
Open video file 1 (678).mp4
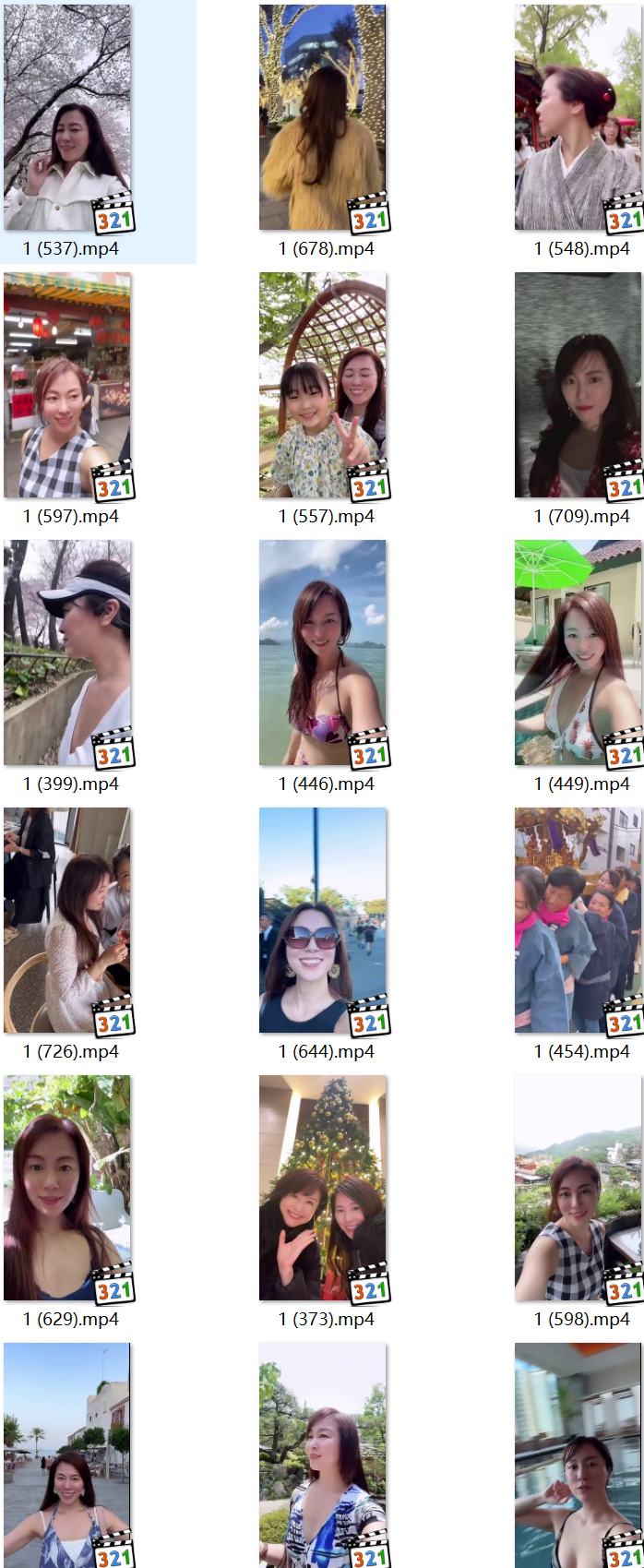323,118
